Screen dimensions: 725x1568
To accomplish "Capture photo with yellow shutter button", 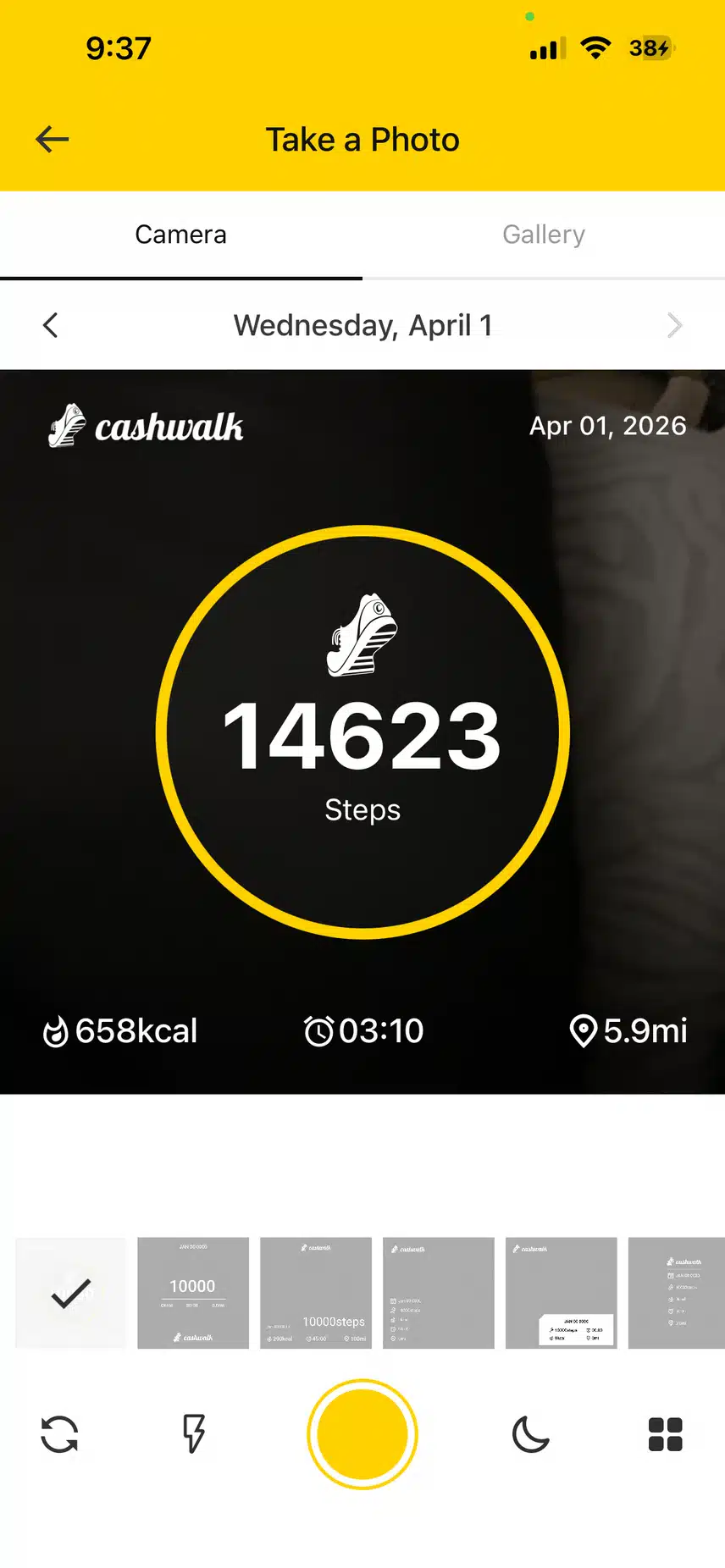I will tap(362, 1434).
